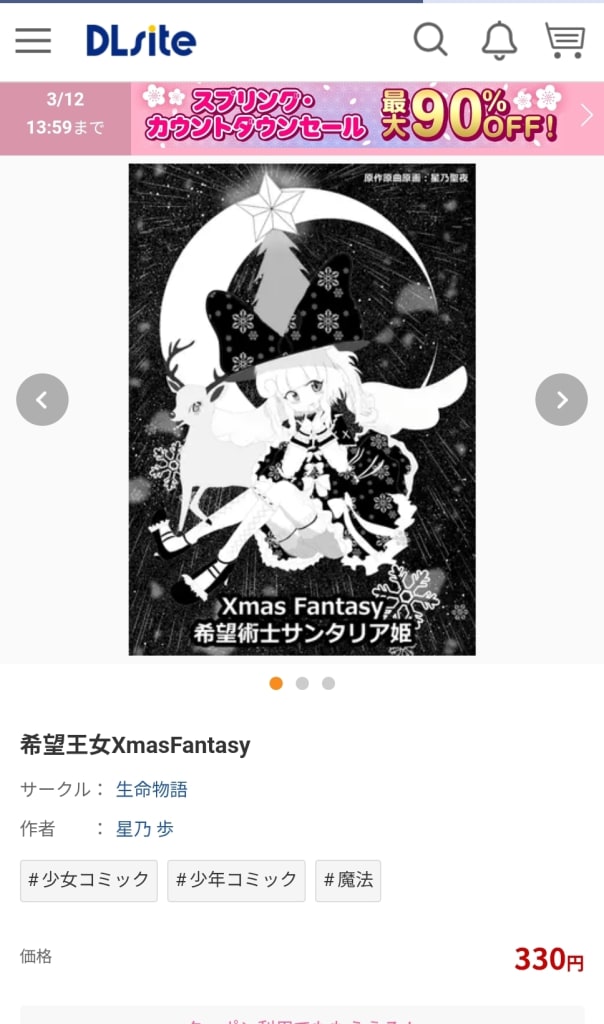
Task: Open the Xmas Fantasy cover image
Action: pyautogui.click(x=302, y=410)
